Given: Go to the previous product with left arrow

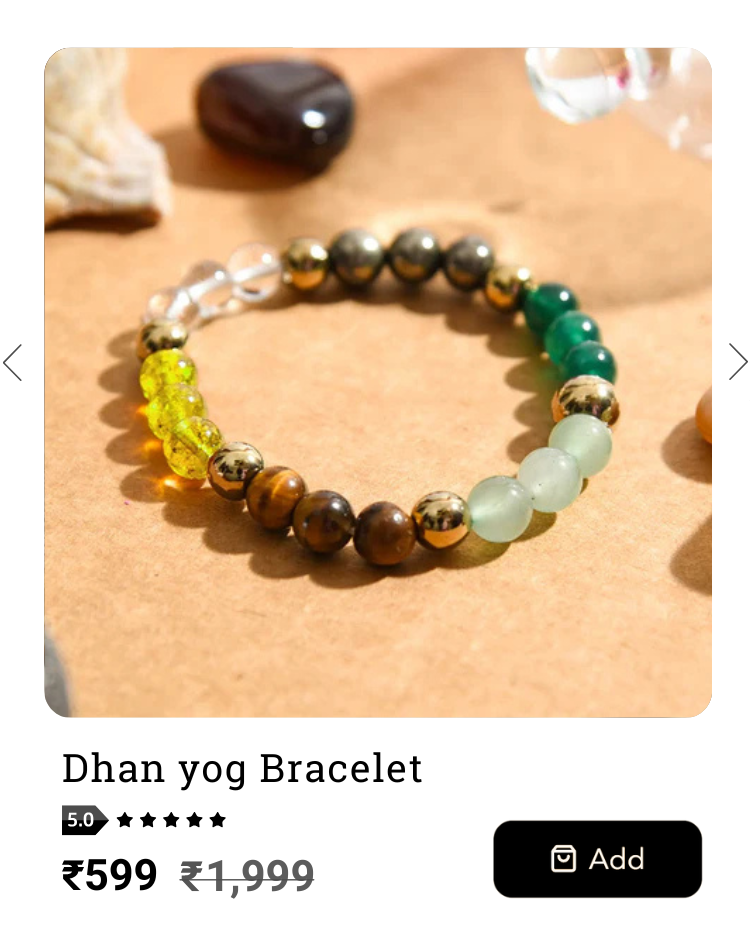Looking at the screenshot, I should point(13,363).
